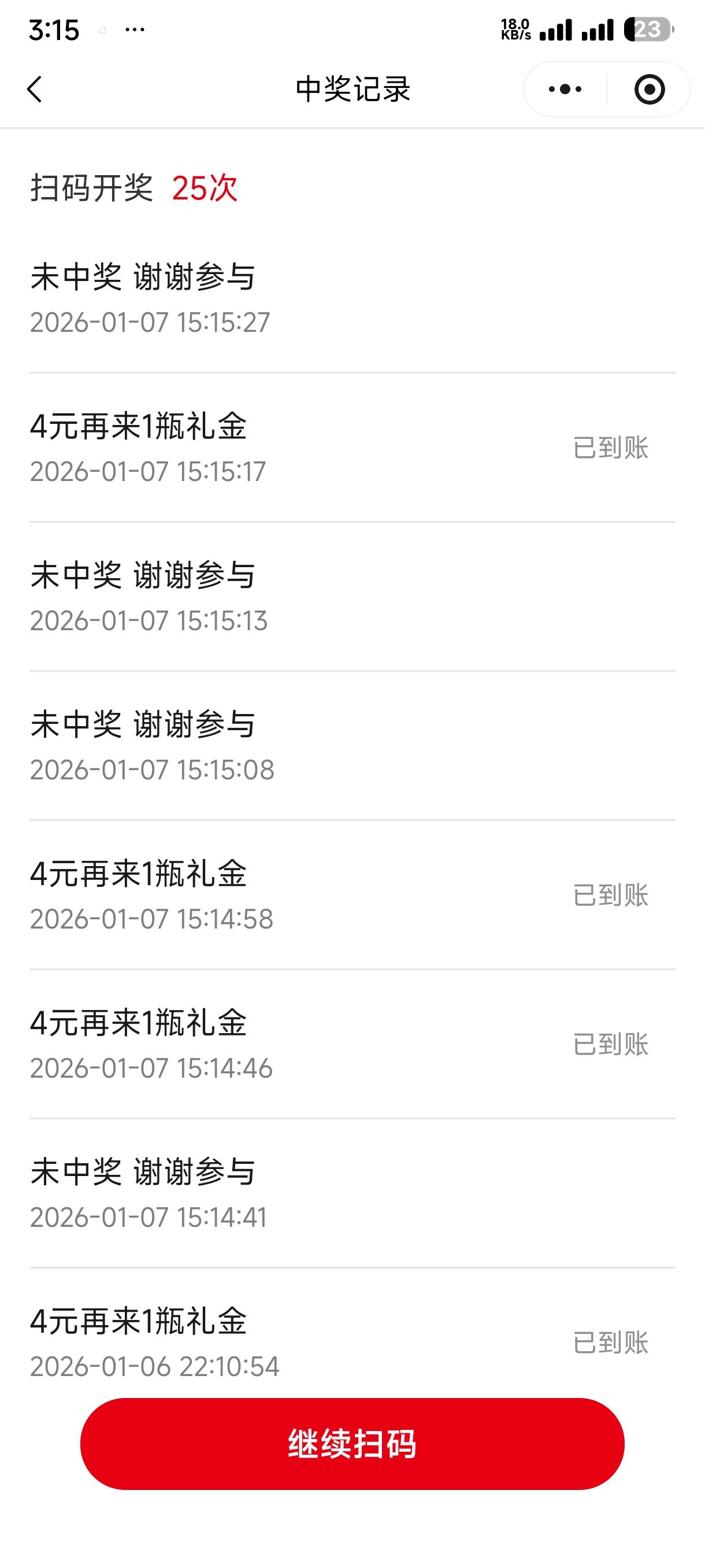Go back from the 中奖记录 page
Image resolution: width=705 pixels, height=1568 pixels.
[35, 90]
